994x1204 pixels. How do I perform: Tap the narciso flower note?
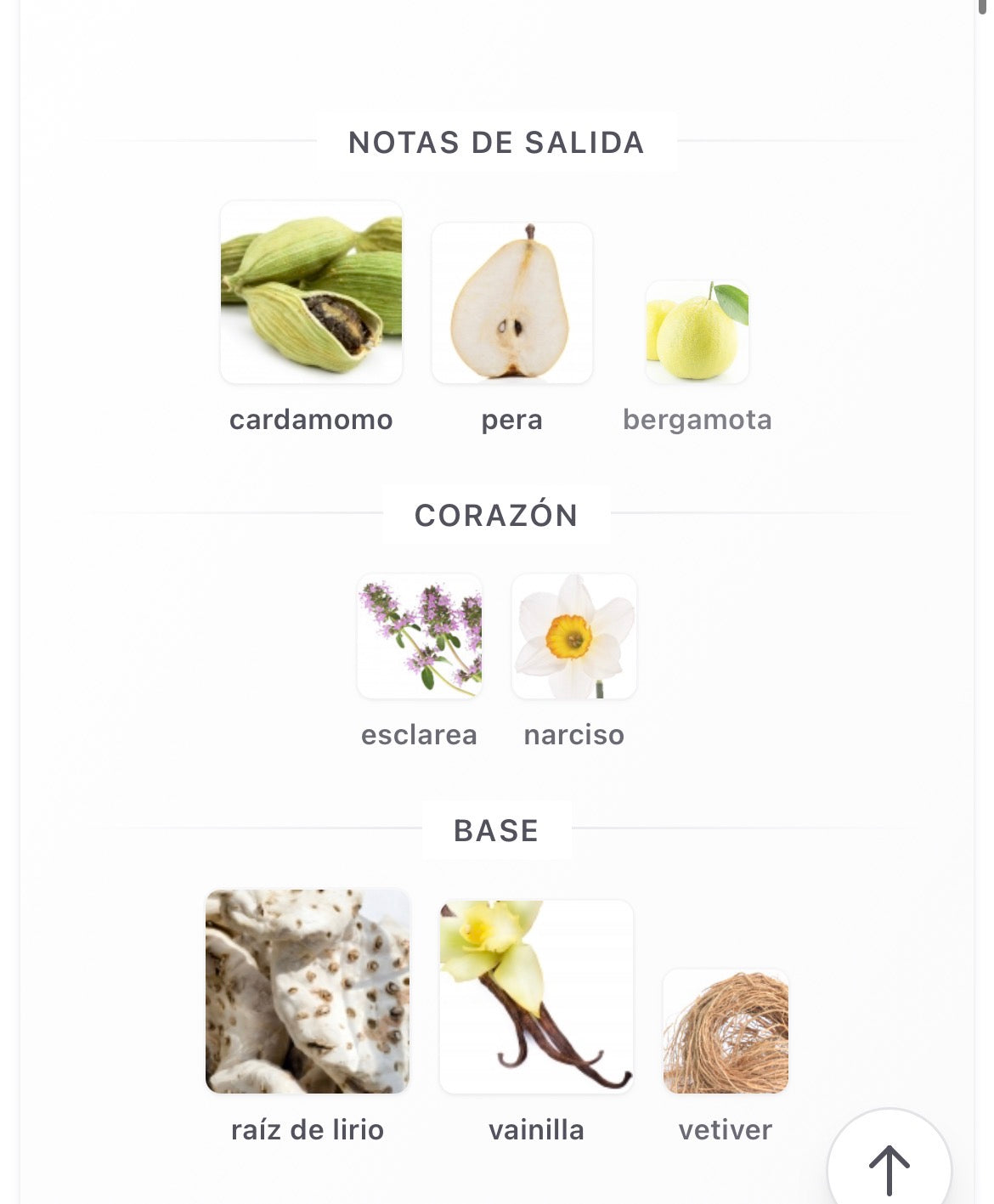[x=573, y=636]
